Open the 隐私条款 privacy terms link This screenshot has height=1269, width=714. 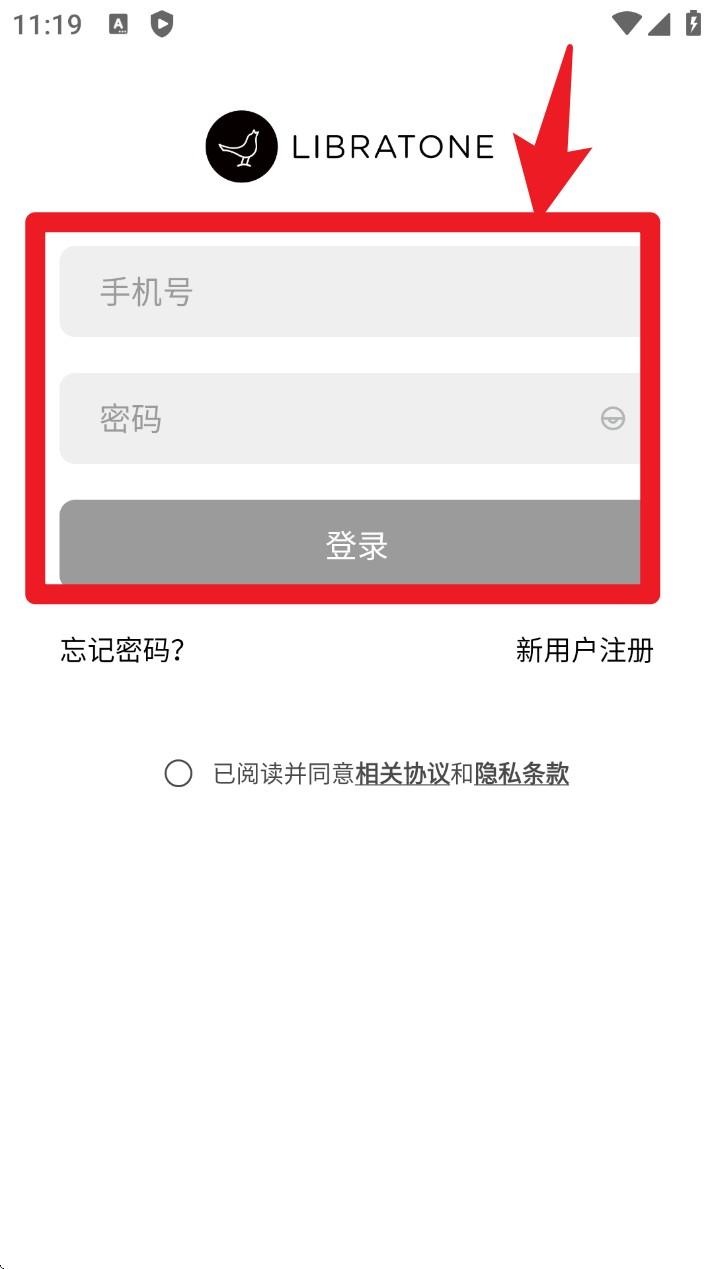[x=522, y=774]
